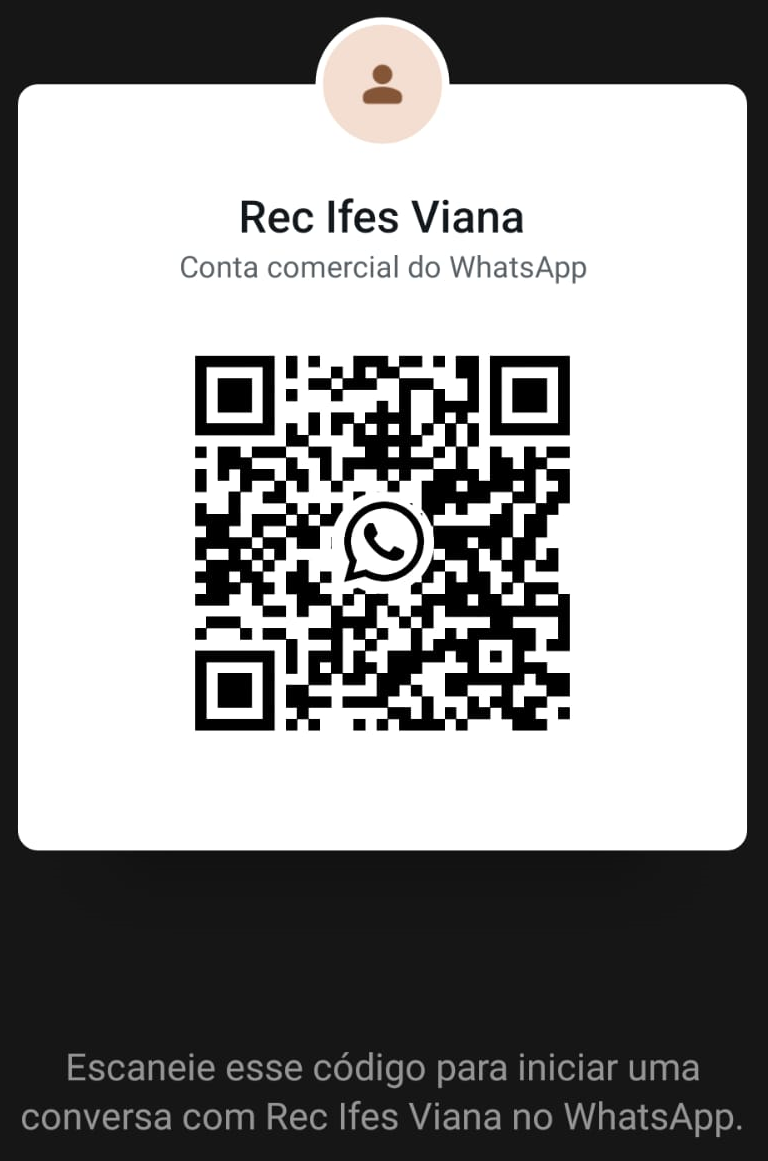Tap the dark background outside the card
The image size is (768, 1161).
(x=383, y=950)
